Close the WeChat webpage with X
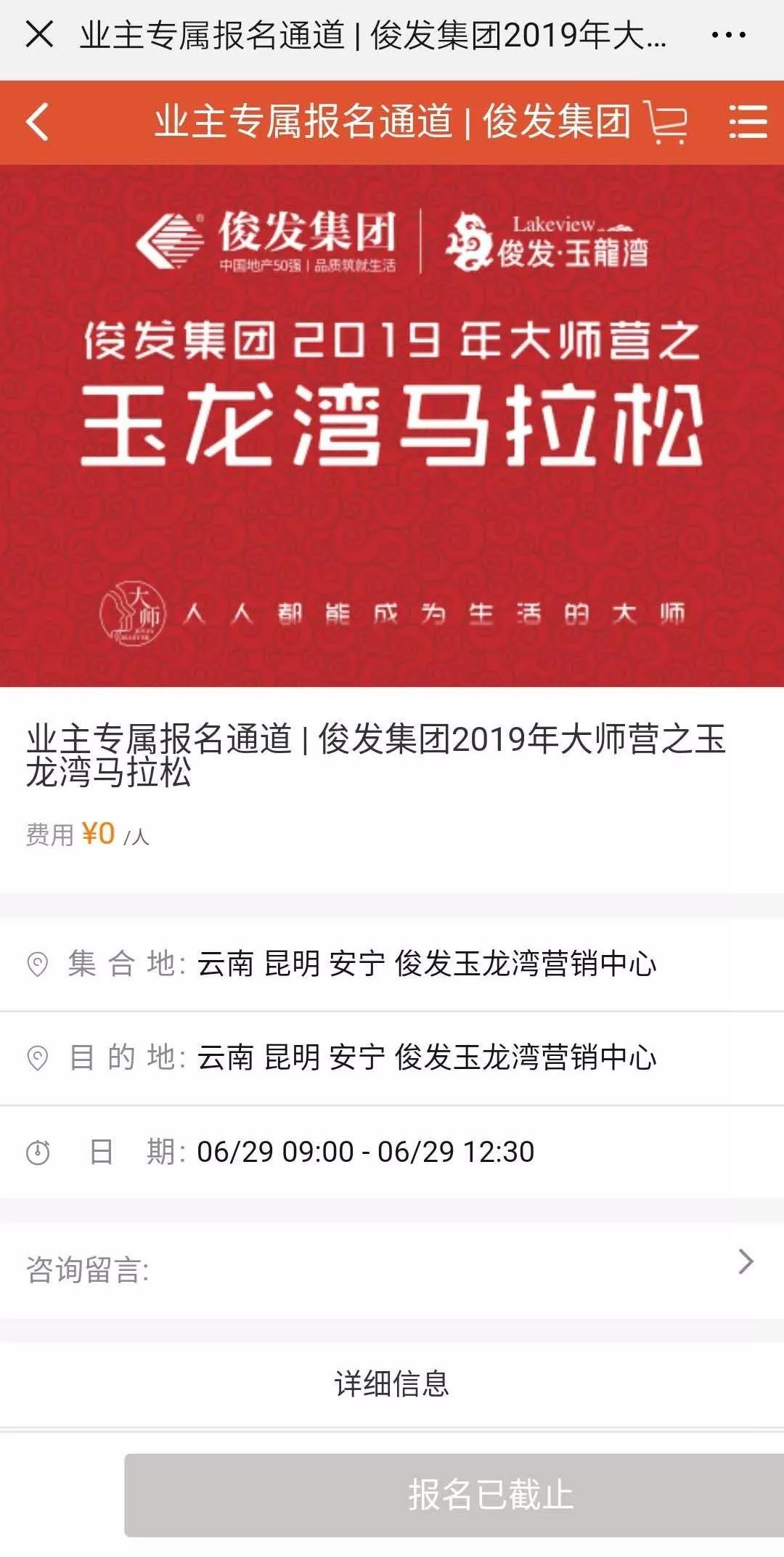Image resolution: width=784 pixels, height=1557 pixels. click(39, 34)
